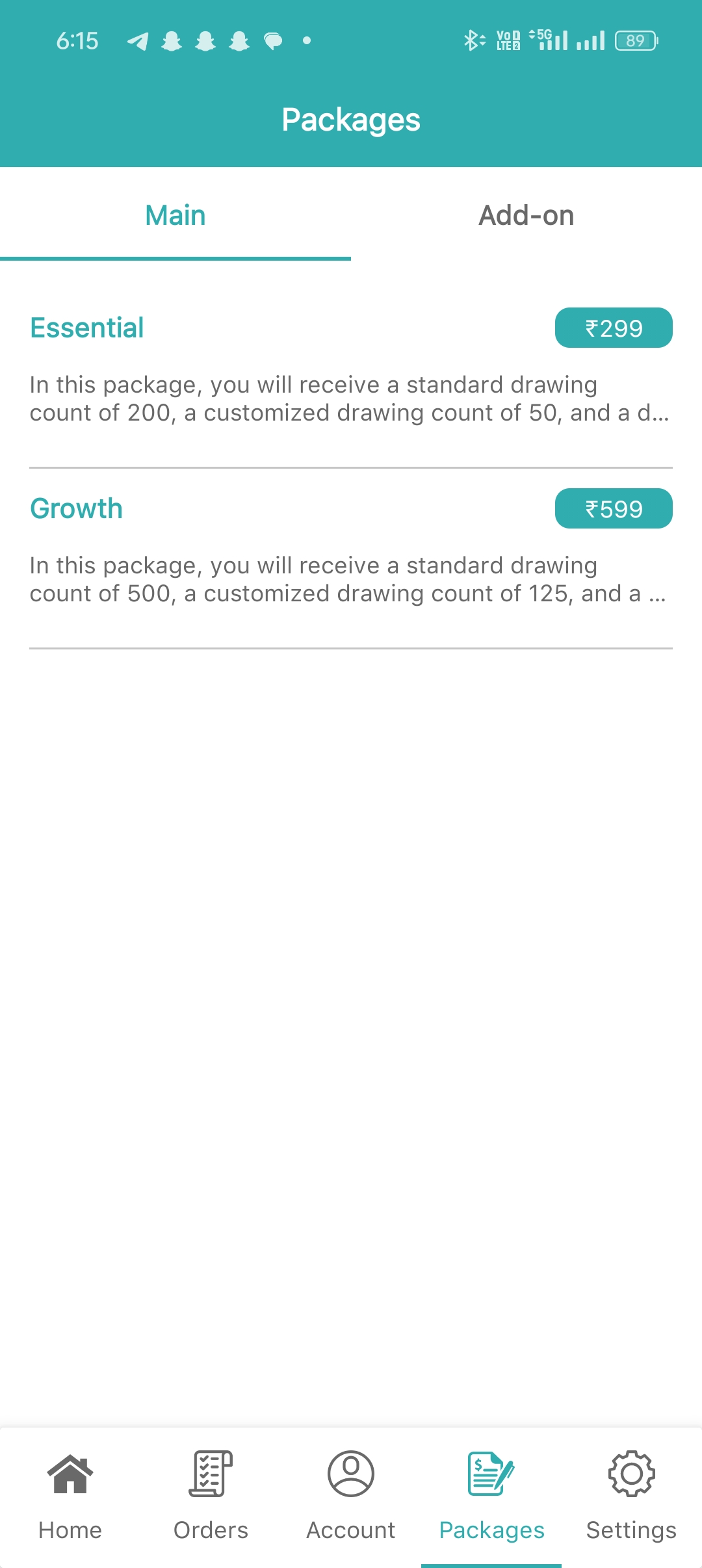Switch to the Add-on tab
This screenshot has width=702, height=1568.
(x=526, y=215)
